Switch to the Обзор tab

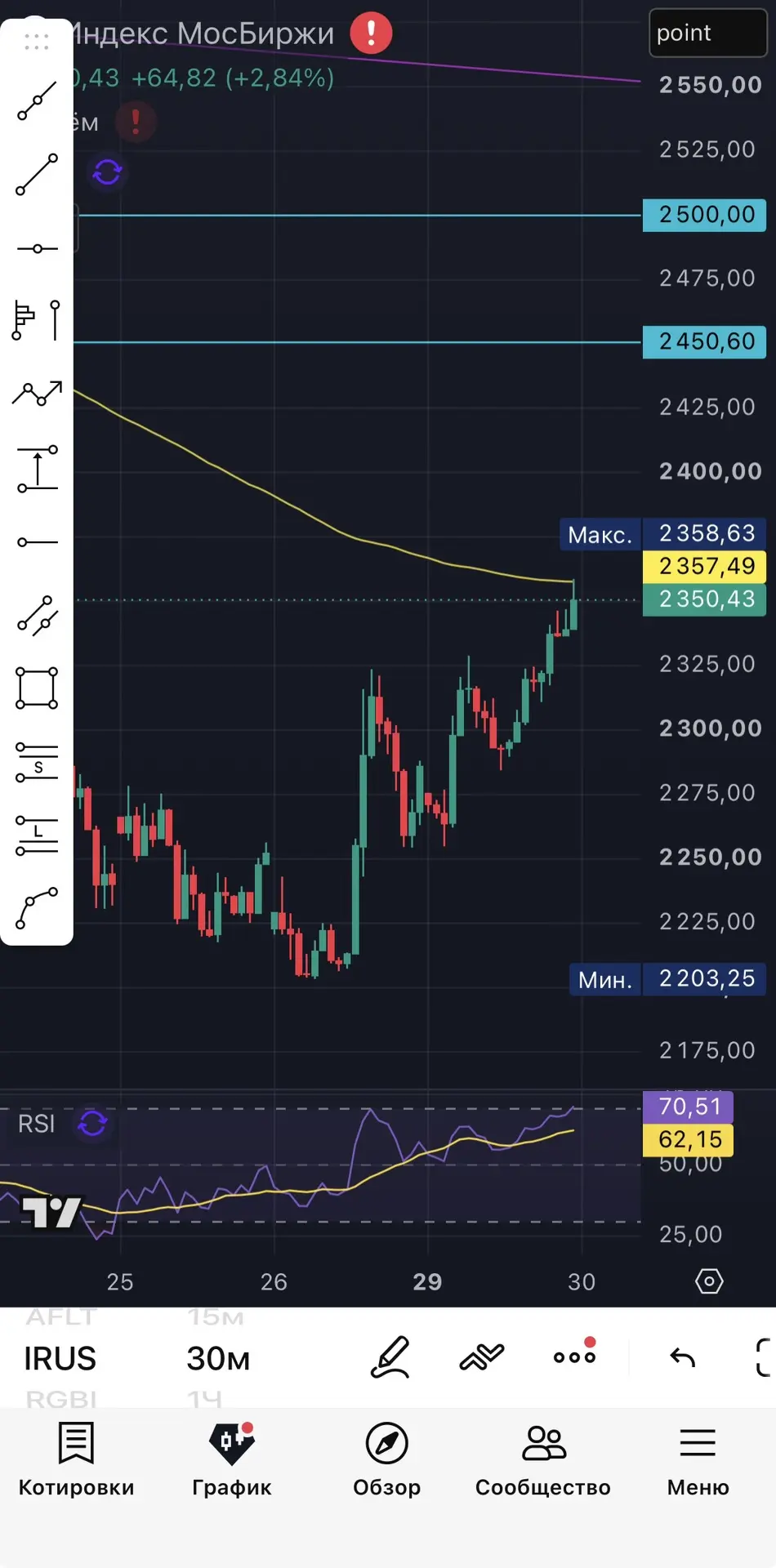387,1459
